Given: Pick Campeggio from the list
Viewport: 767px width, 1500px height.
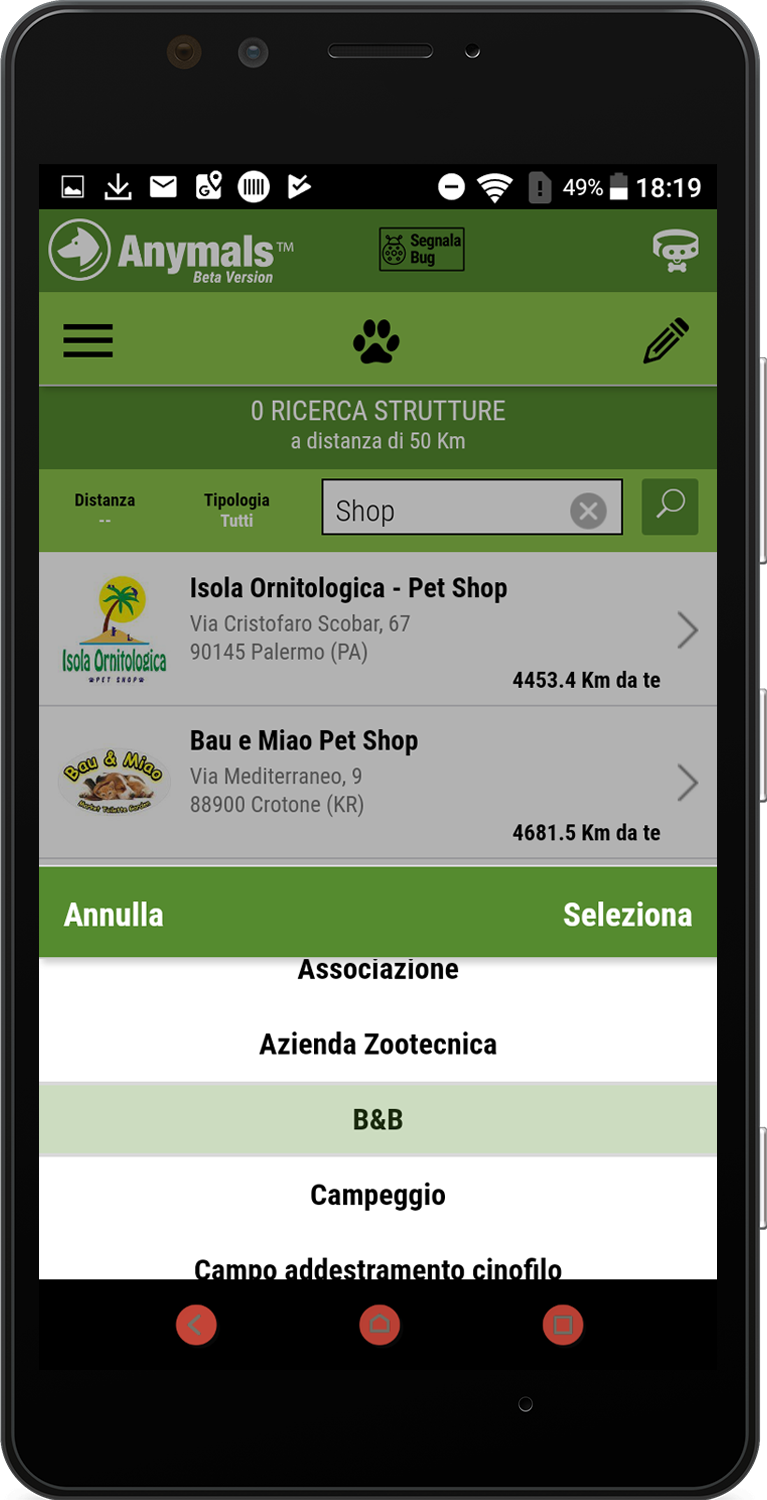Looking at the screenshot, I should (378, 1195).
